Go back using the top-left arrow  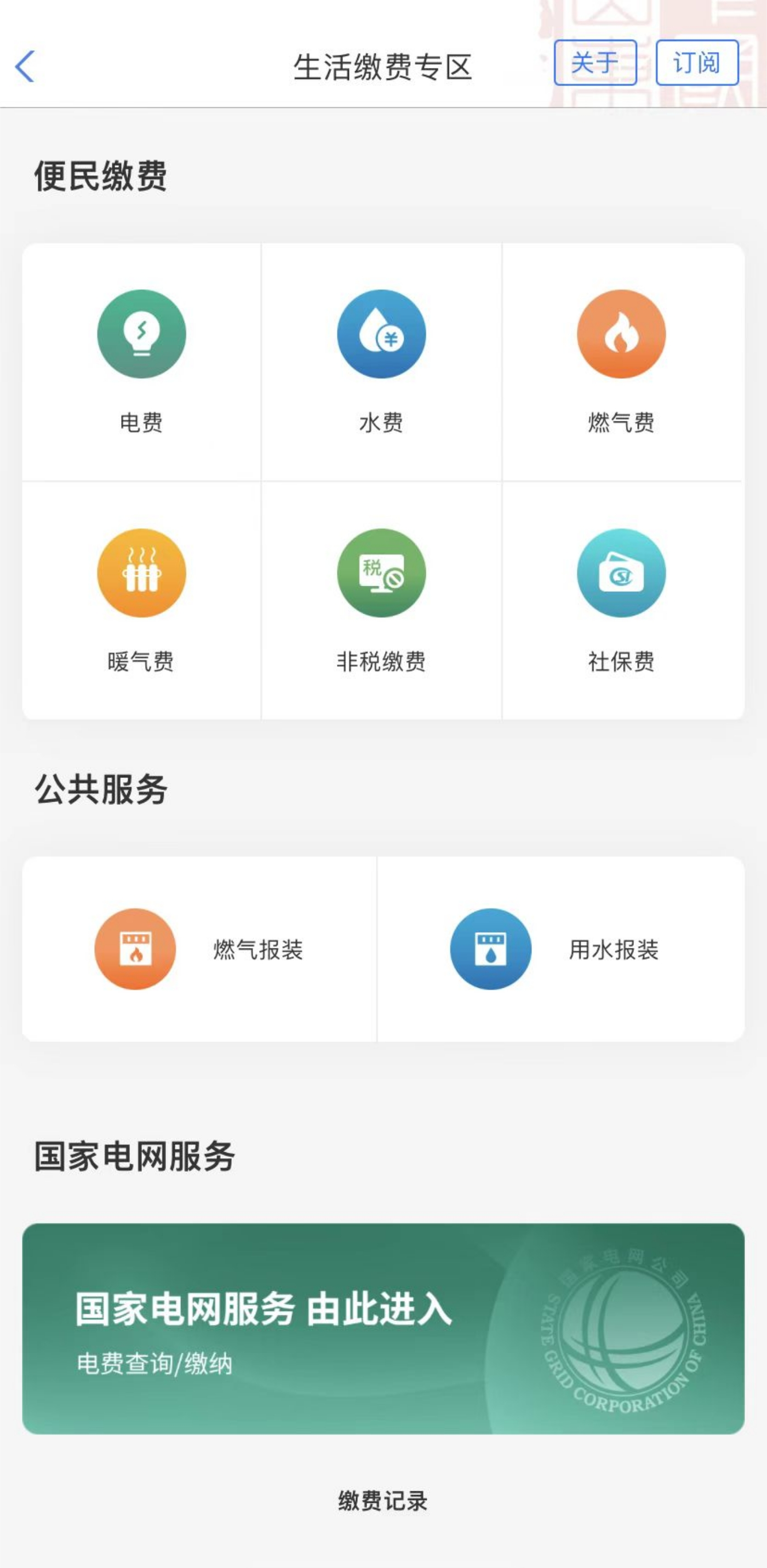tap(25, 66)
